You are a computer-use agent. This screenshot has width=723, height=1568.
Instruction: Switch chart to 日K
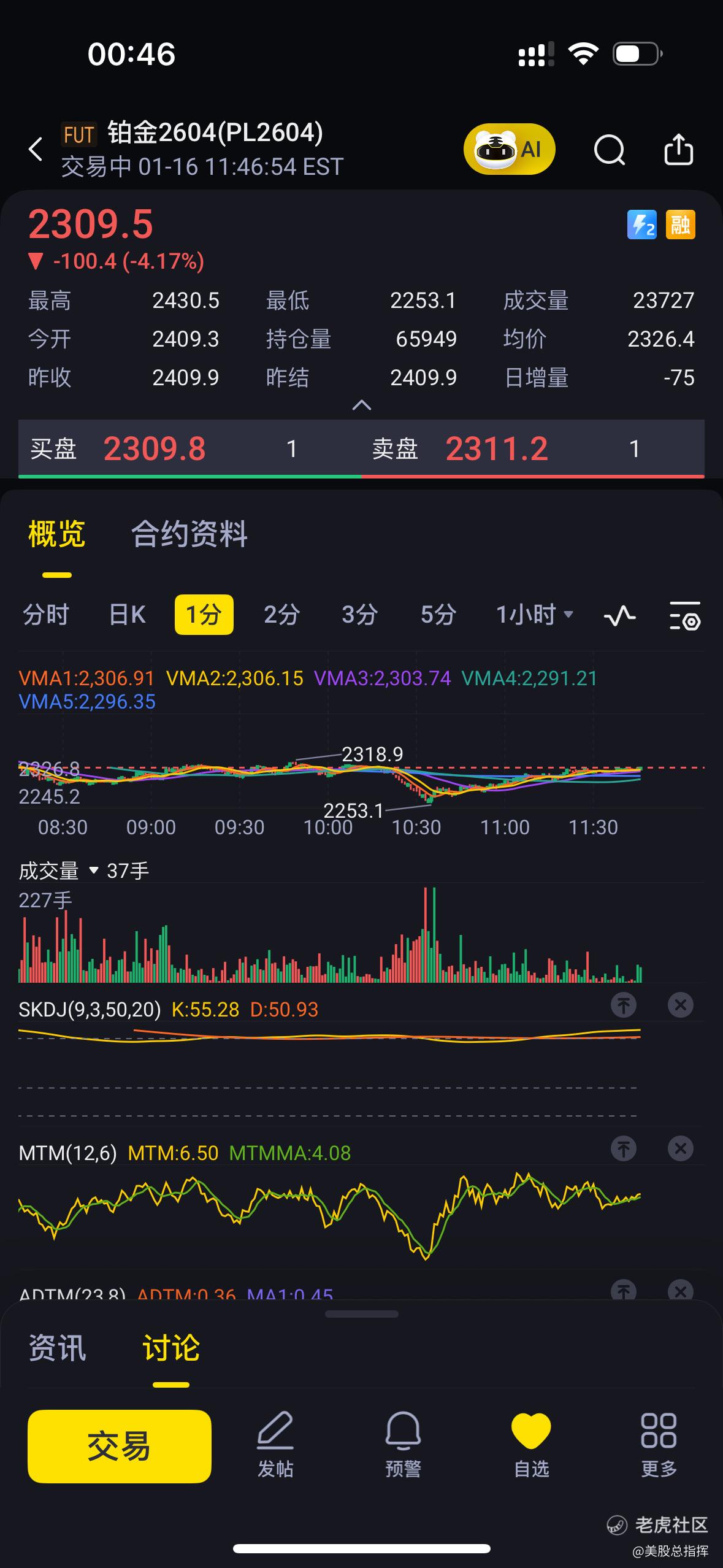127,614
